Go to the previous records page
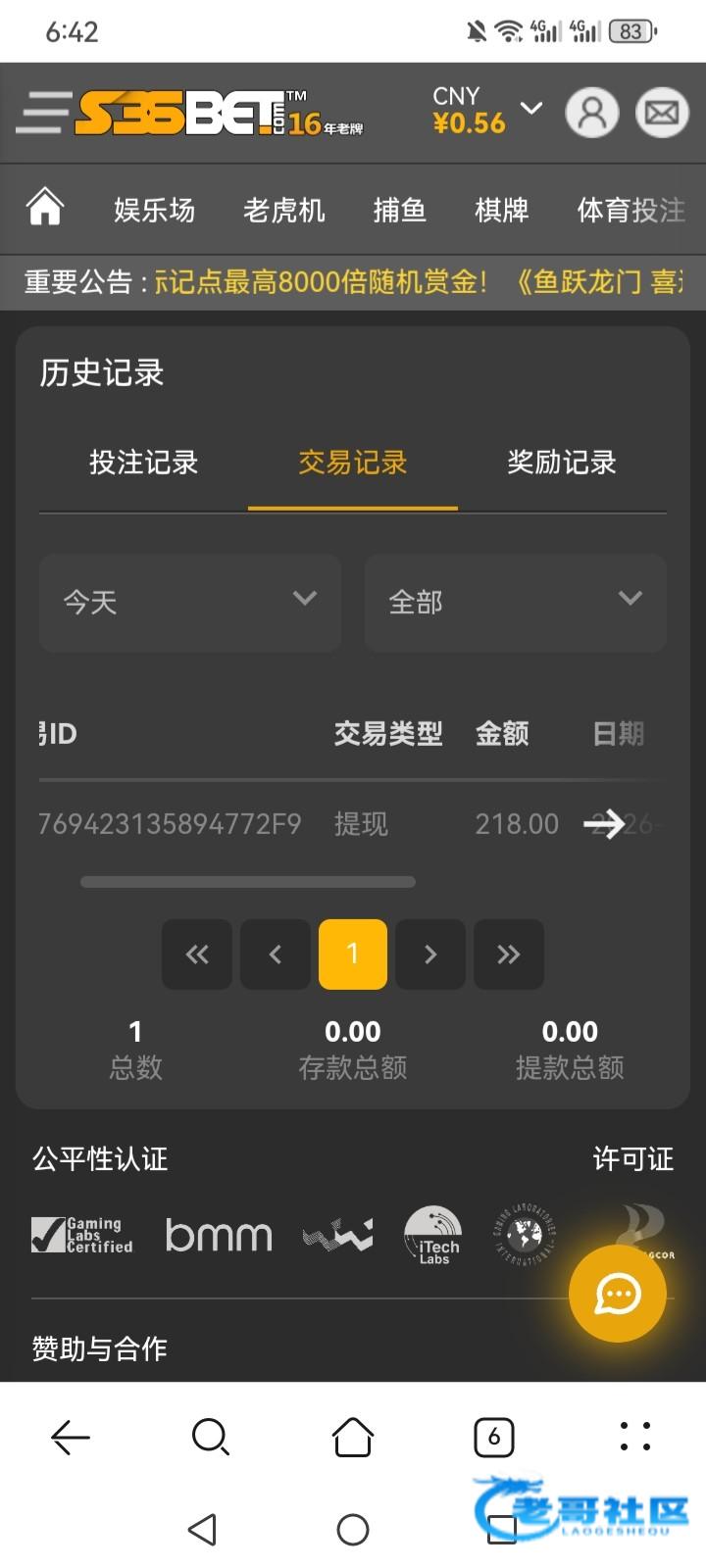Screen dimensions: 706x1568 click(276, 955)
